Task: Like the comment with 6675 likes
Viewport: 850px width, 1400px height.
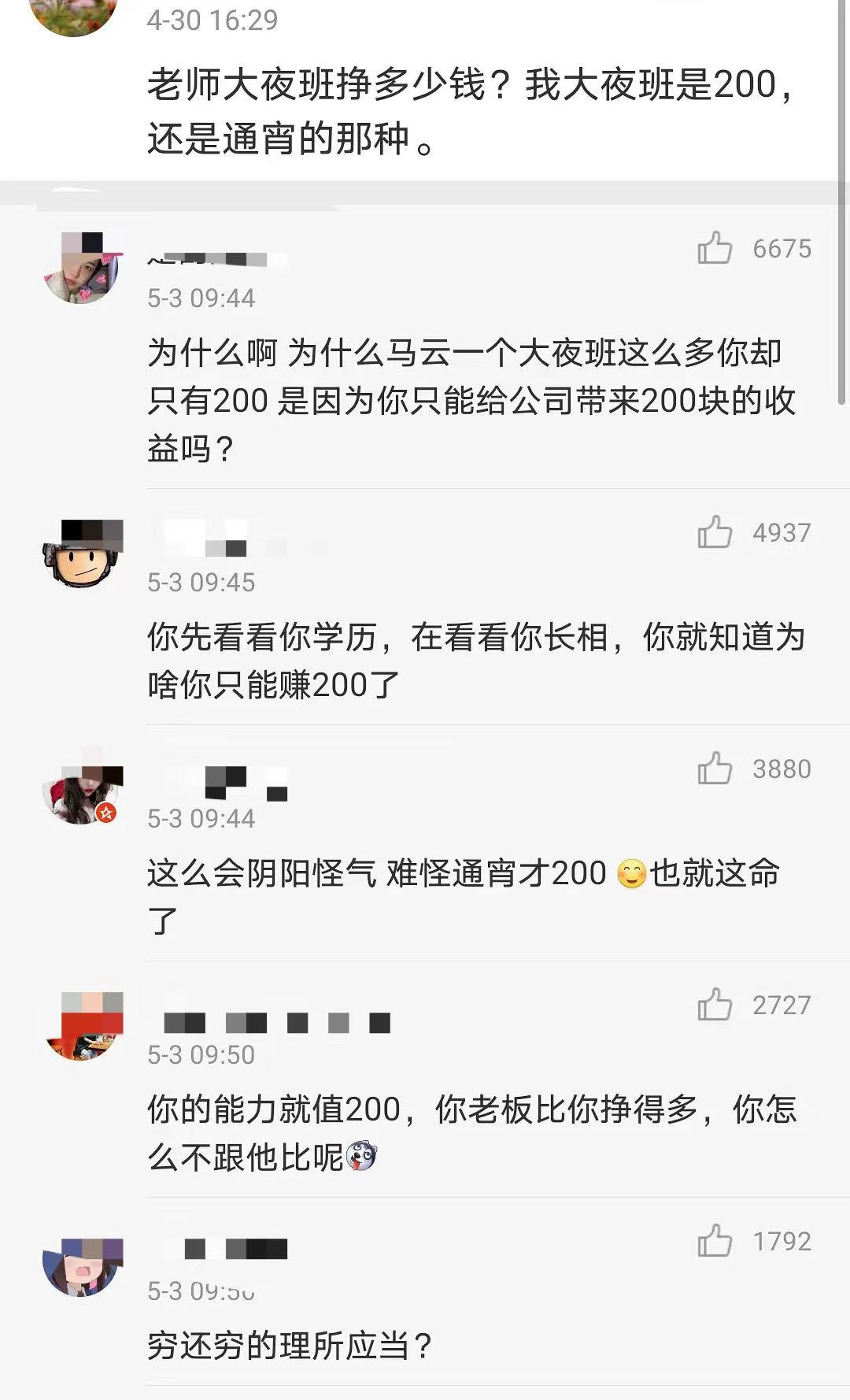Action: pos(715,248)
